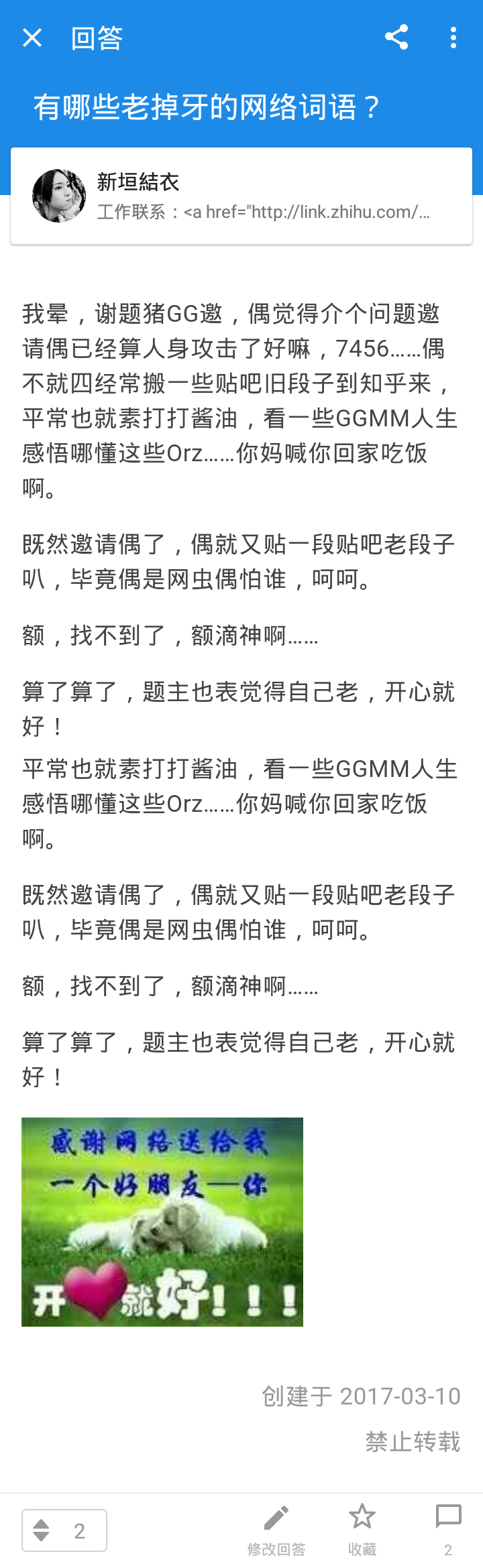Open the question 有哪些老掉牙的网络词语

click(x=208, y=107)
